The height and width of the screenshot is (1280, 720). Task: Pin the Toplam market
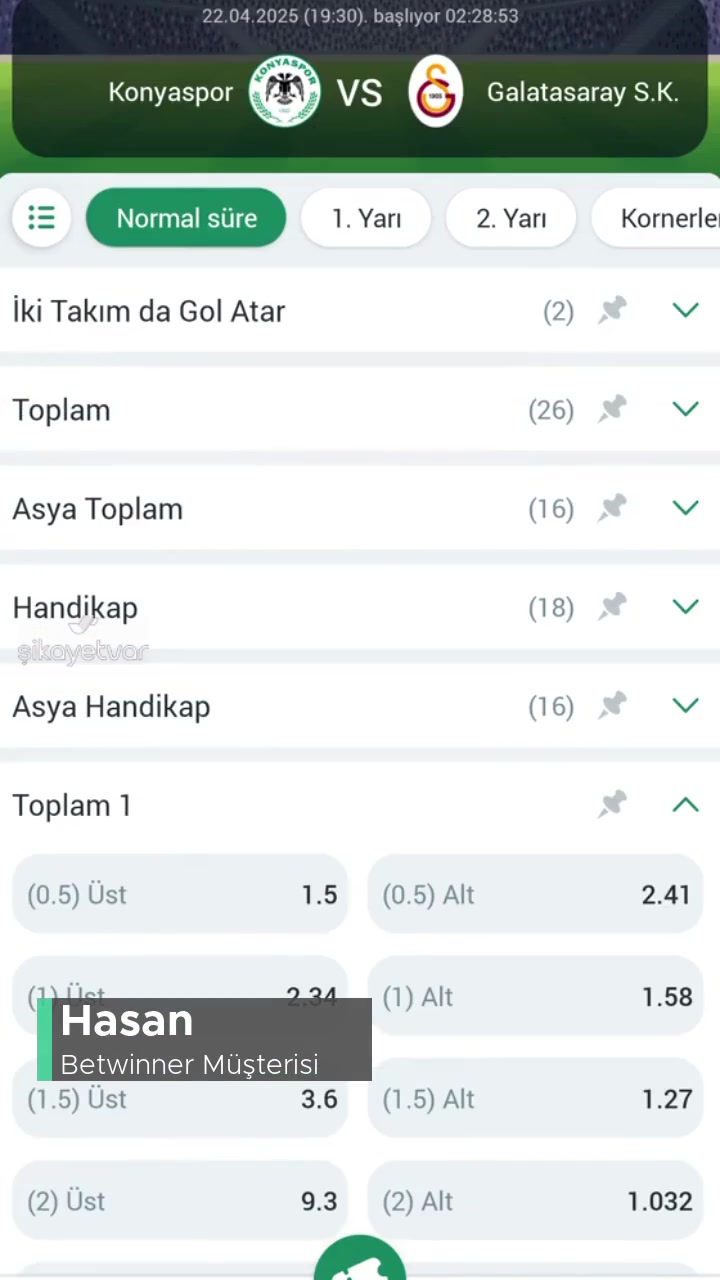click(611, 409)
